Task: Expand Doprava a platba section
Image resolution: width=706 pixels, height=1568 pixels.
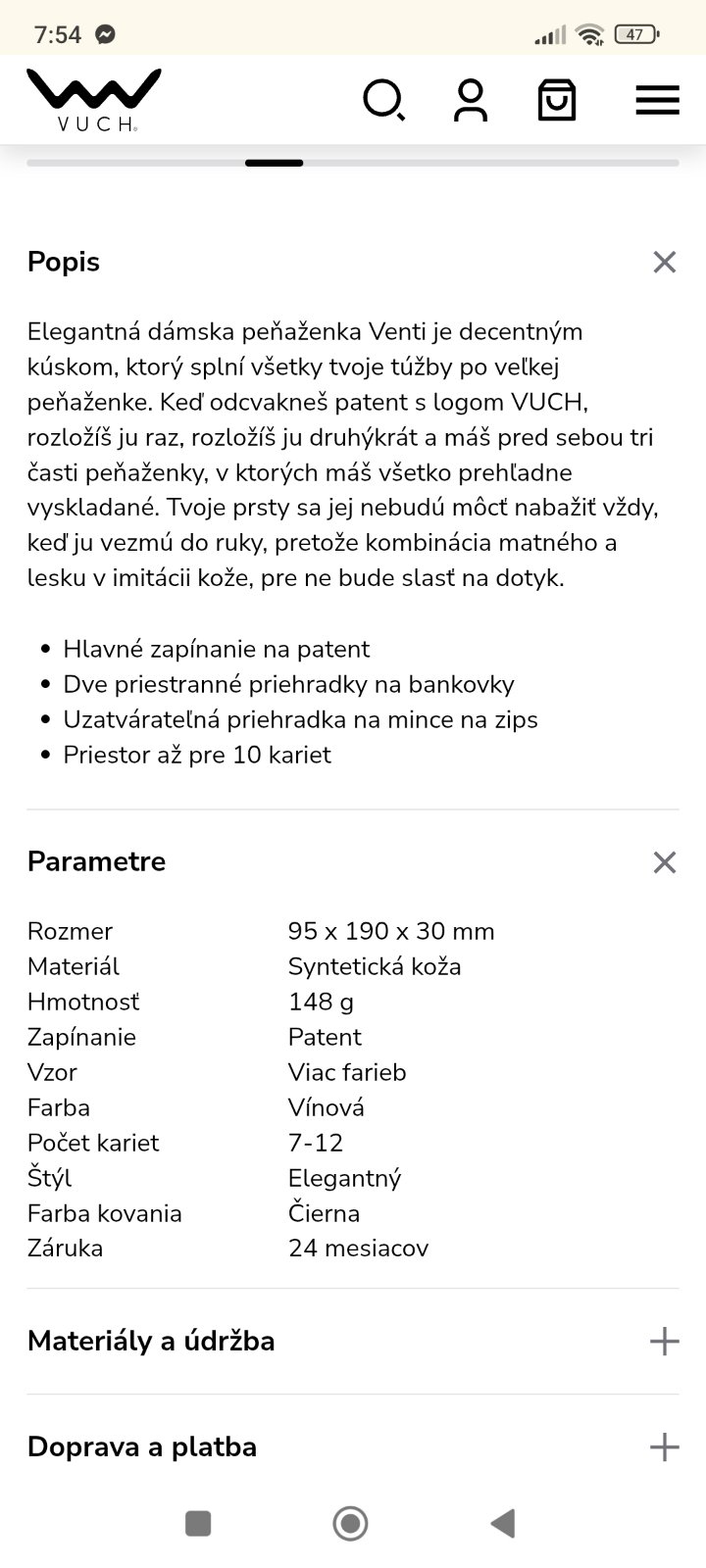Action: pos(664,1446)
